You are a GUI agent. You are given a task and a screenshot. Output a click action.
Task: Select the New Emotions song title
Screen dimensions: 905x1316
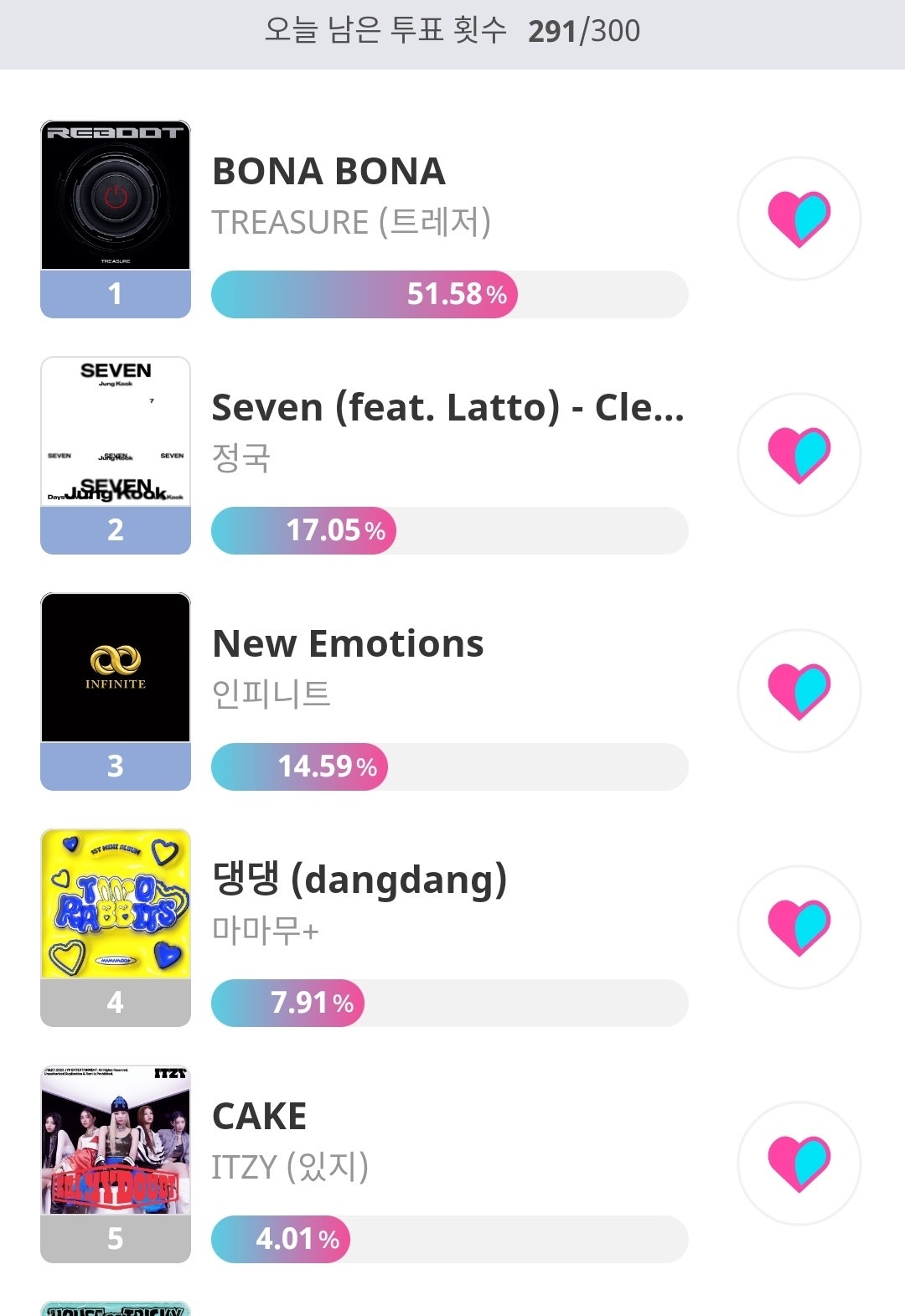[347, 643]
